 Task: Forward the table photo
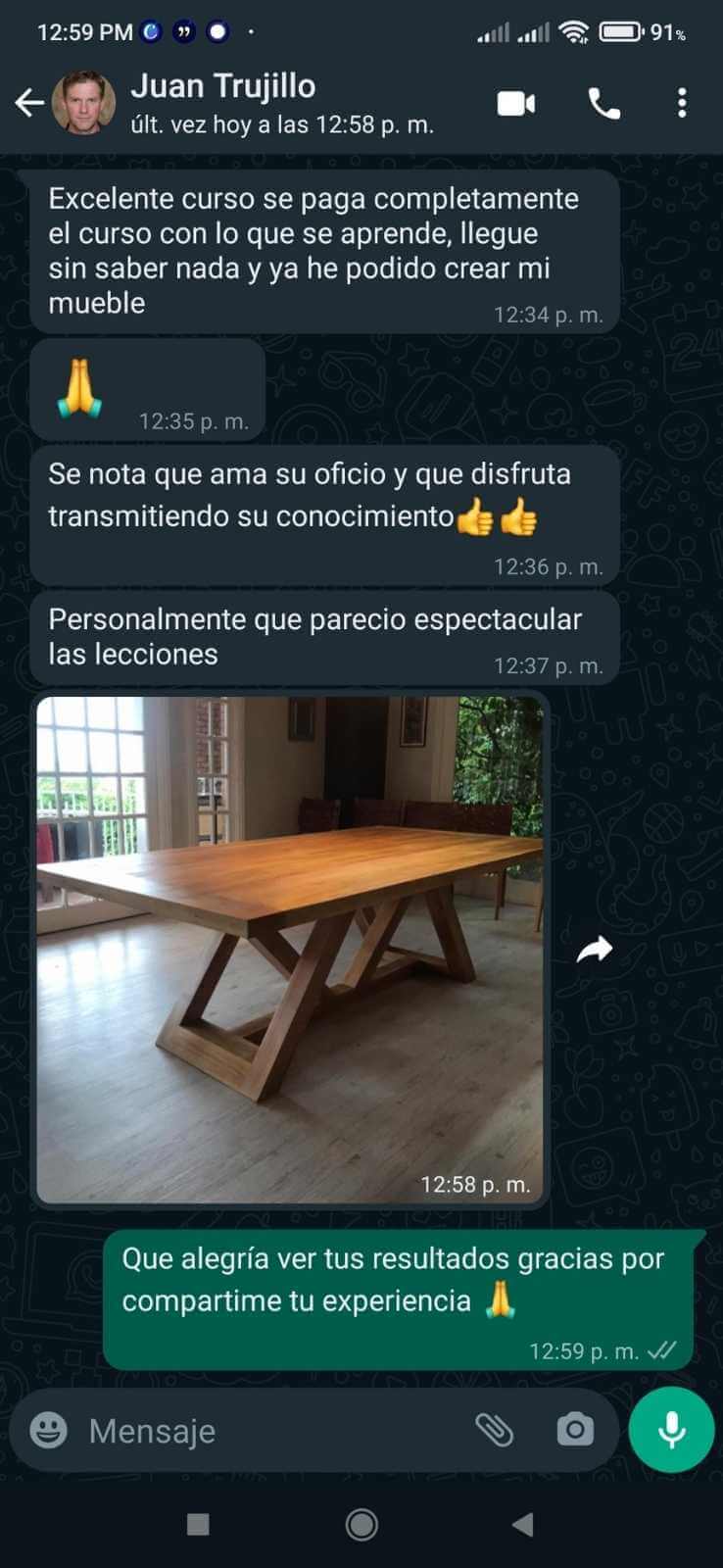(x=595, y=949)
